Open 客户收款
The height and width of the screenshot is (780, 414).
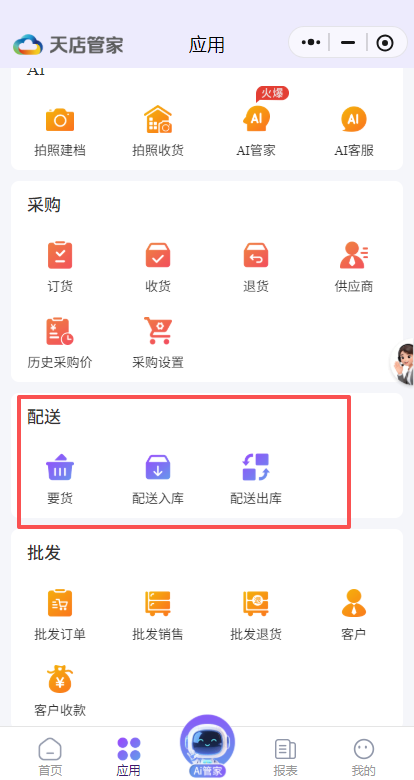(60, 691)
